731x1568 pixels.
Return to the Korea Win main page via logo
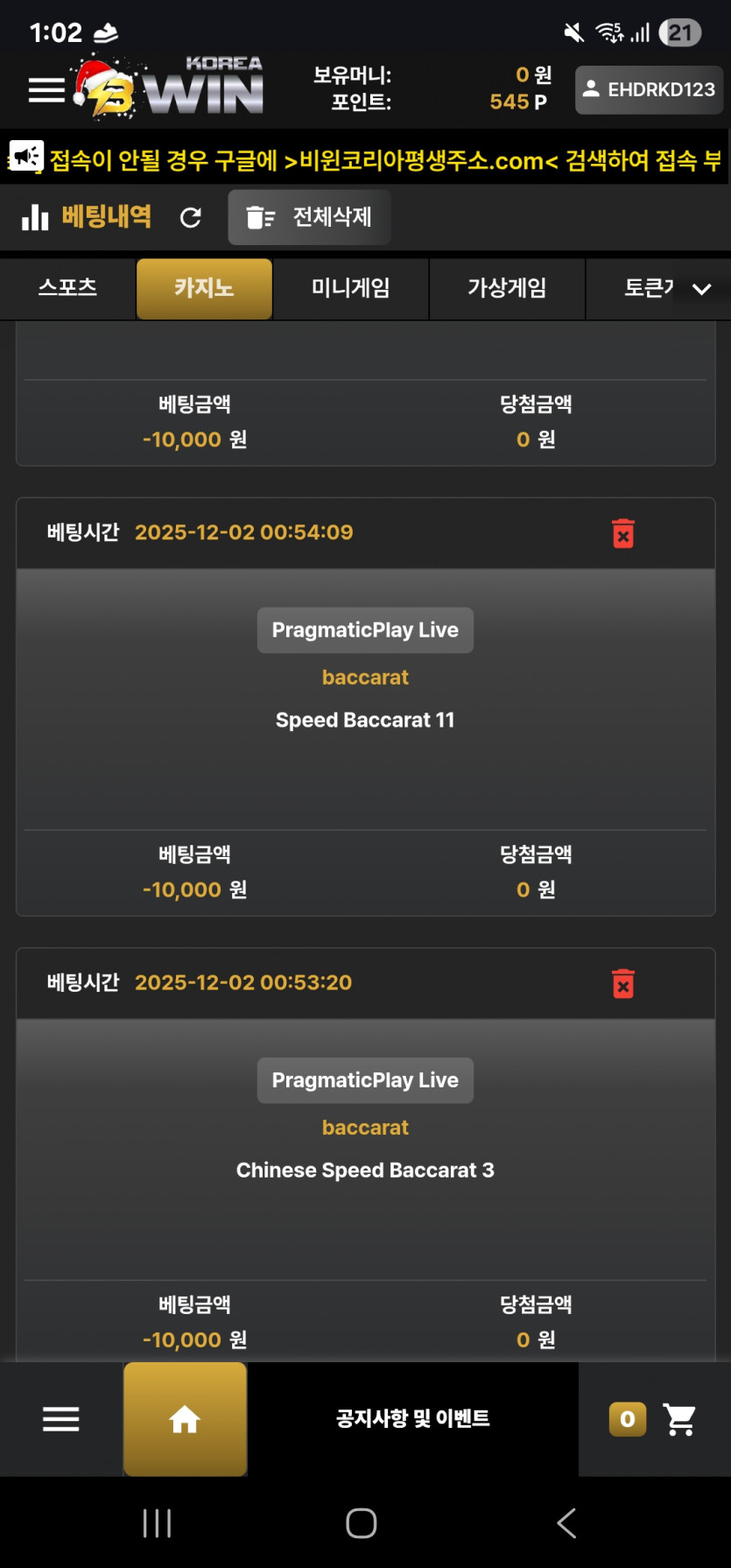pyautogui.click(x=171, y=88)
